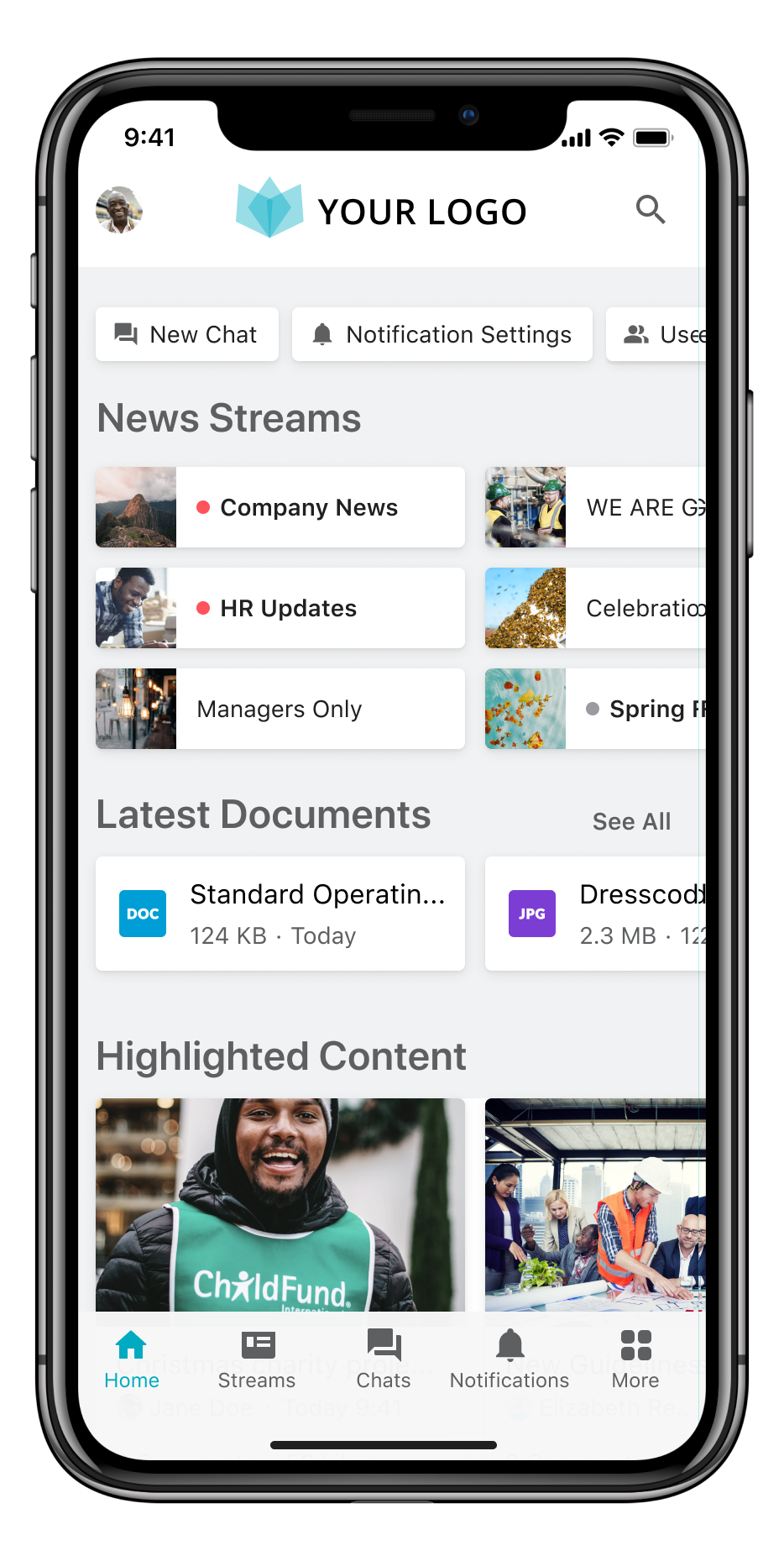This screenshot has width=784, height=1561.
Task: Open the Managers Only stream
Action: [280, 709]
